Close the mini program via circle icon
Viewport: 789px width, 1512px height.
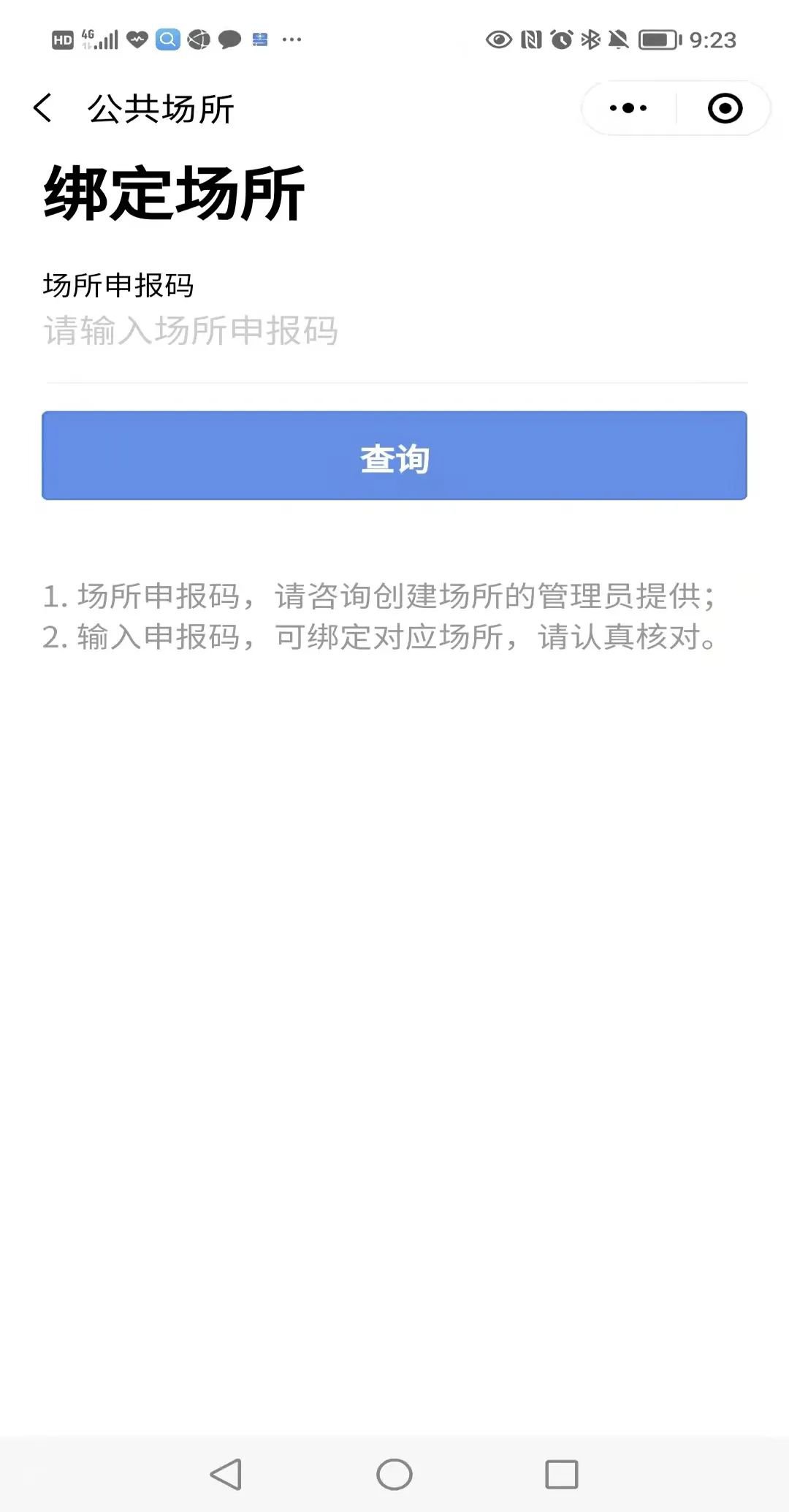click(725, 108)
